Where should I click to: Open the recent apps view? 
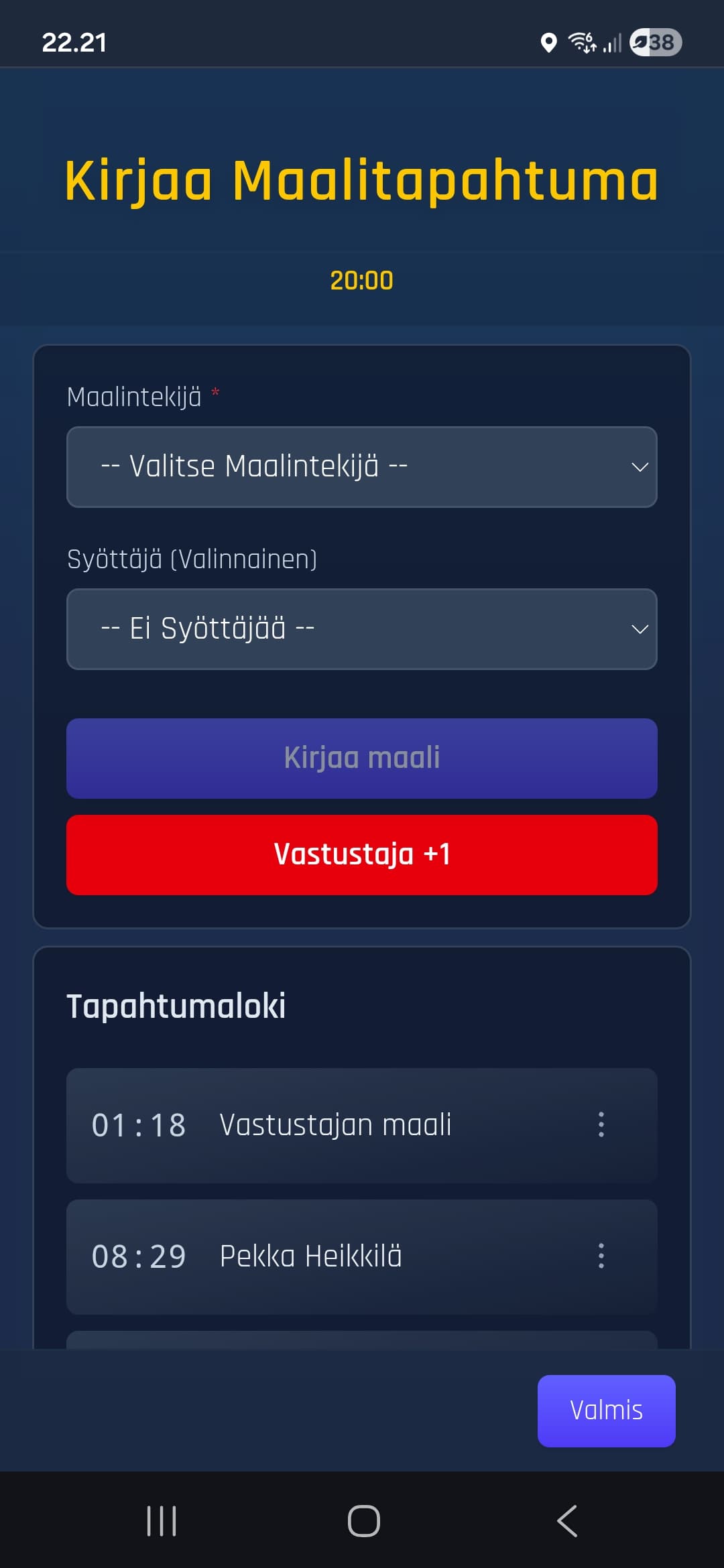click(x=161, y=1521)
